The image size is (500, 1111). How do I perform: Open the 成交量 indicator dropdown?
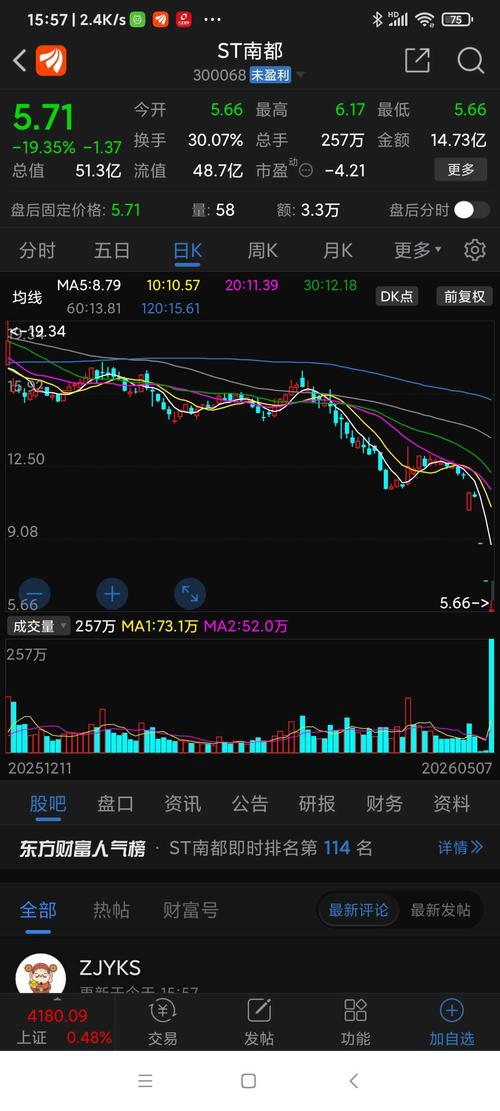(39, 626)
